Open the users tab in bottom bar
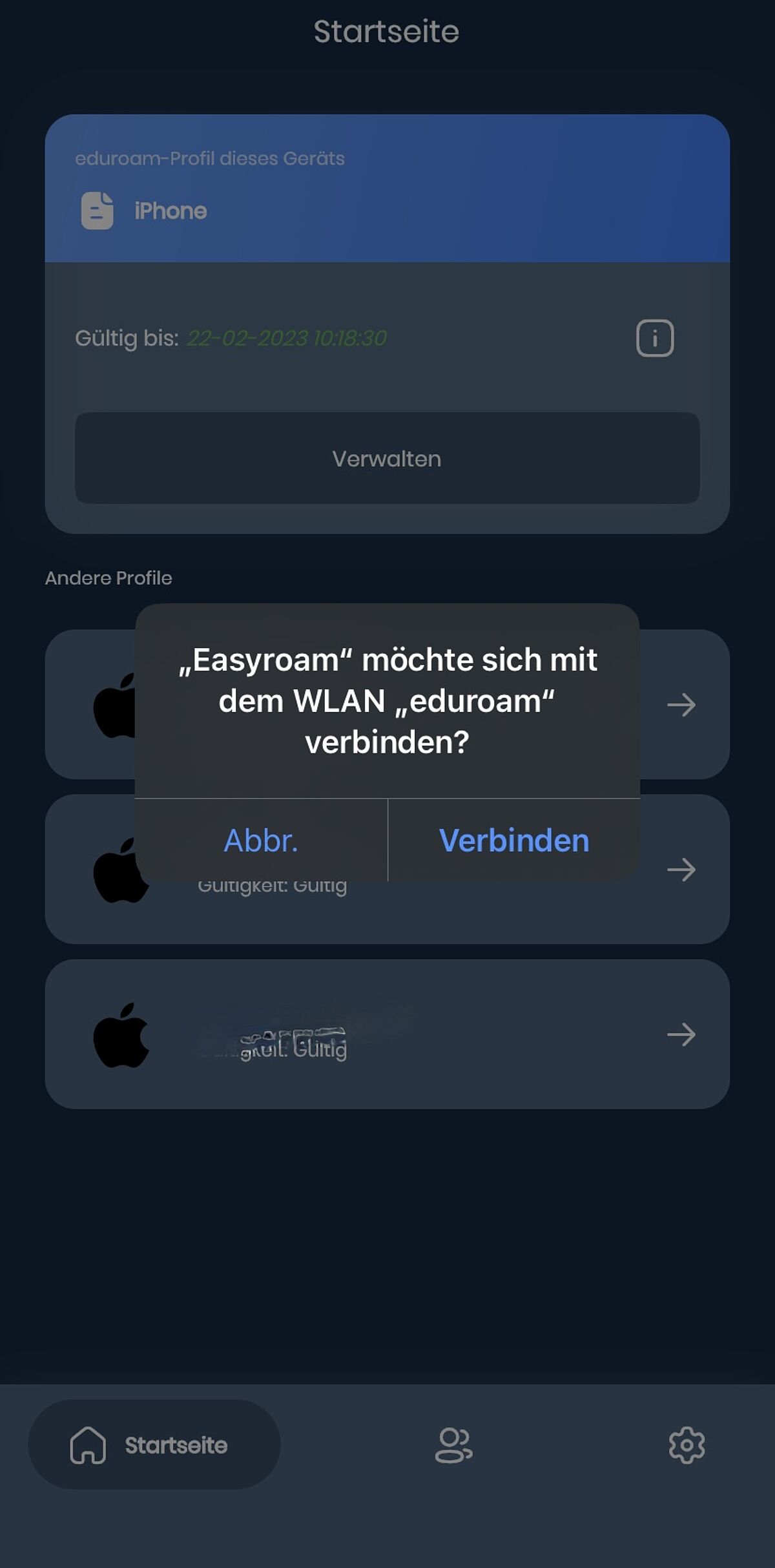The width and height of the screenshot is (775, 1568). coord(453,1445)
